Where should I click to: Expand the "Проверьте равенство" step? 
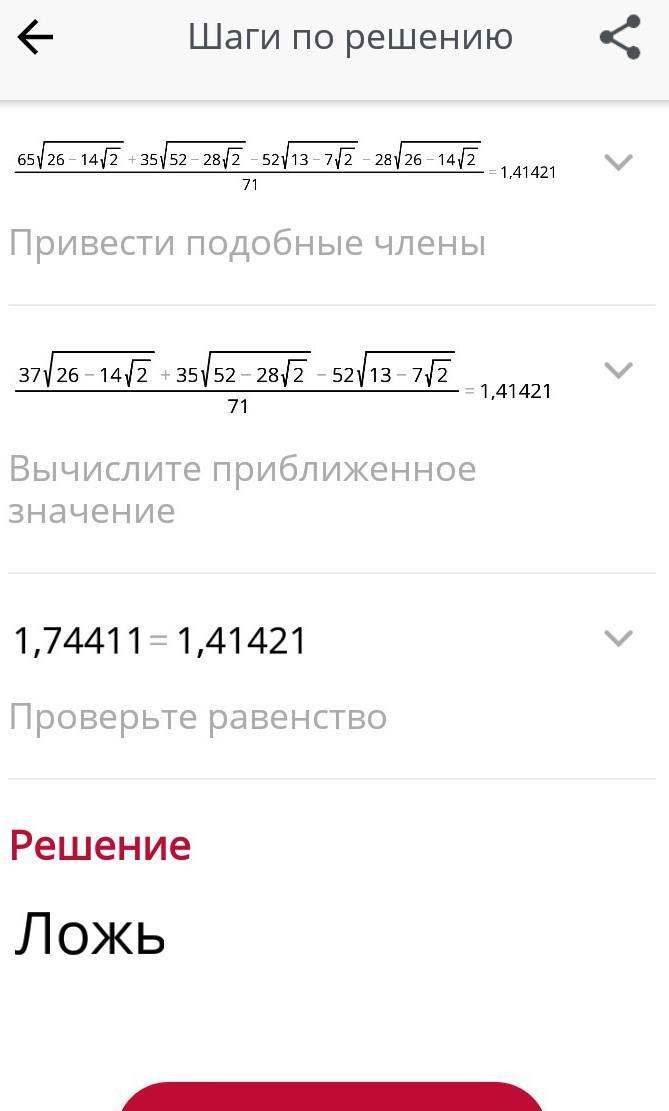coord(619,638)
